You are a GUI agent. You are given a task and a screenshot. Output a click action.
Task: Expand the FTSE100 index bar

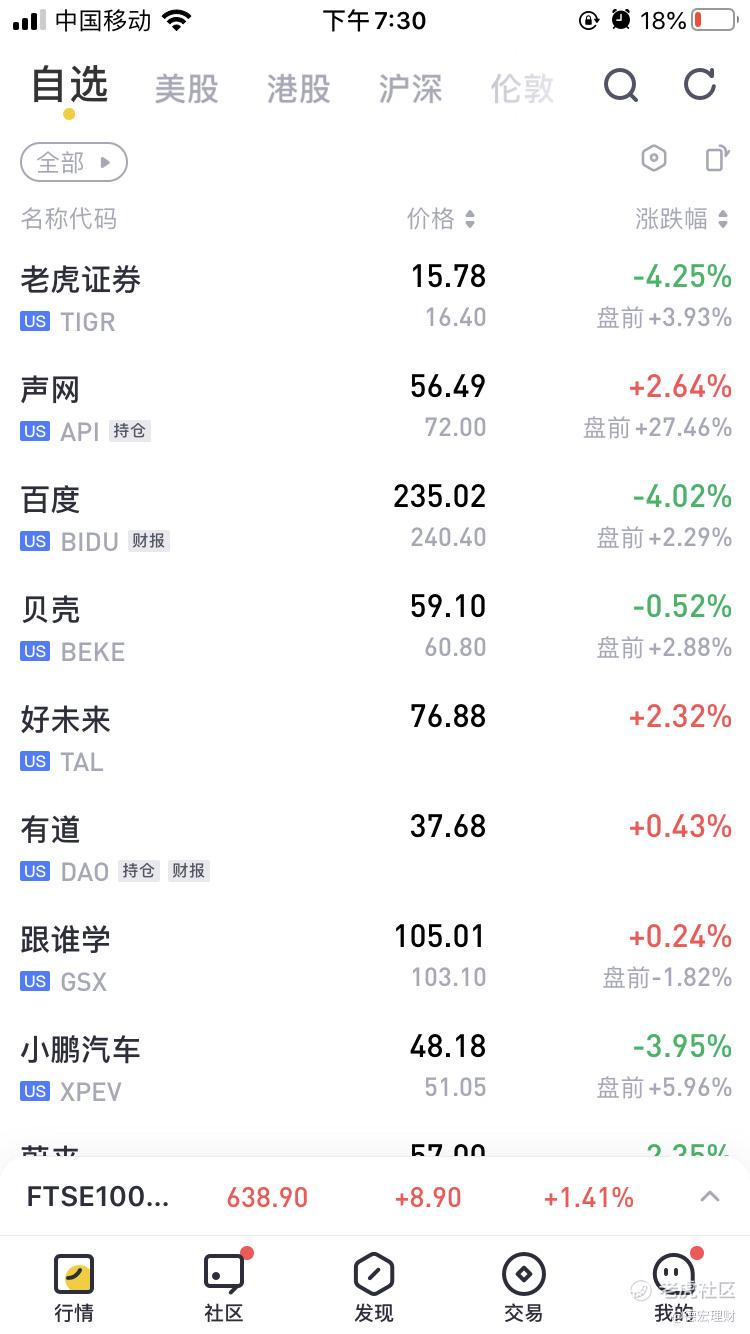[710, 1196]
